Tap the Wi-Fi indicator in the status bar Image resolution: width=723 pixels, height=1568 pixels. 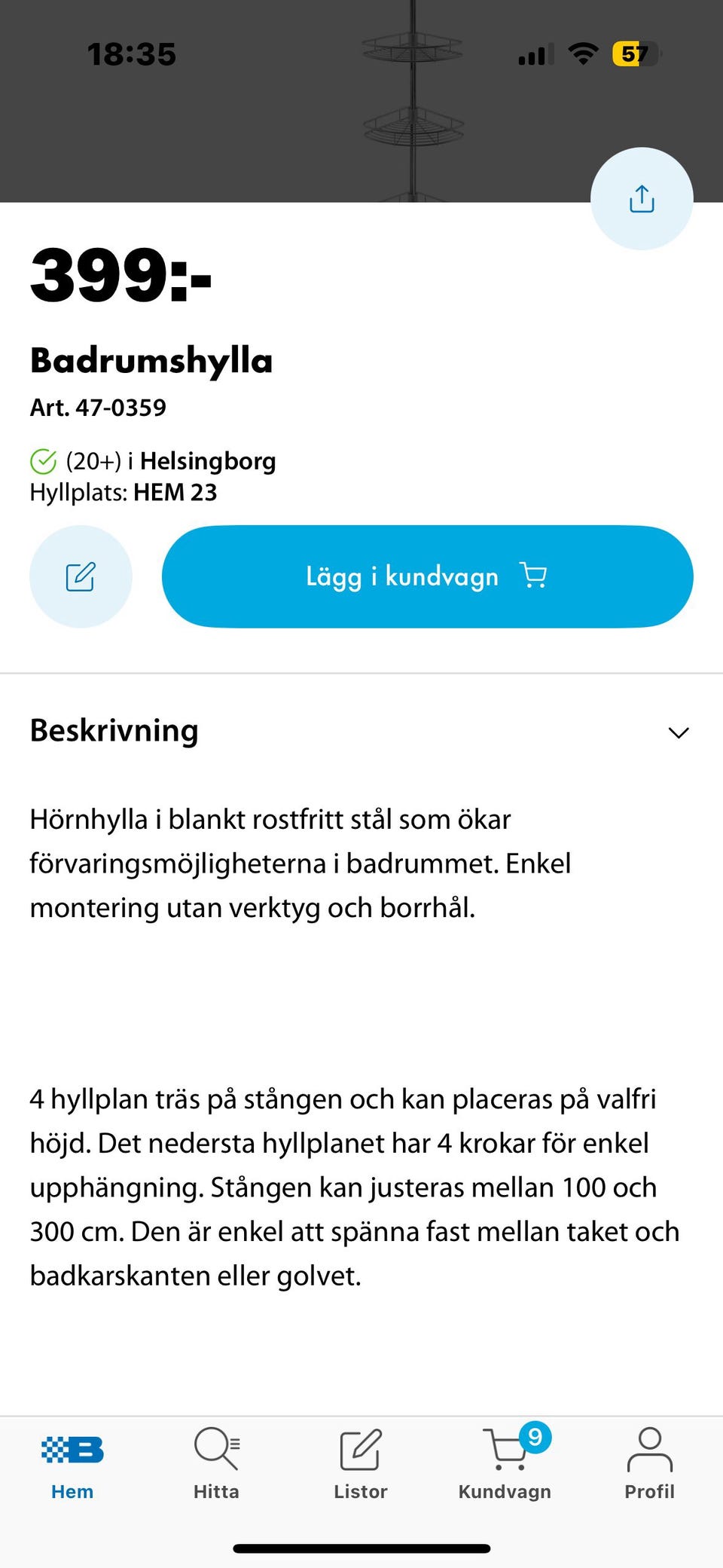[x=584, y=53]
